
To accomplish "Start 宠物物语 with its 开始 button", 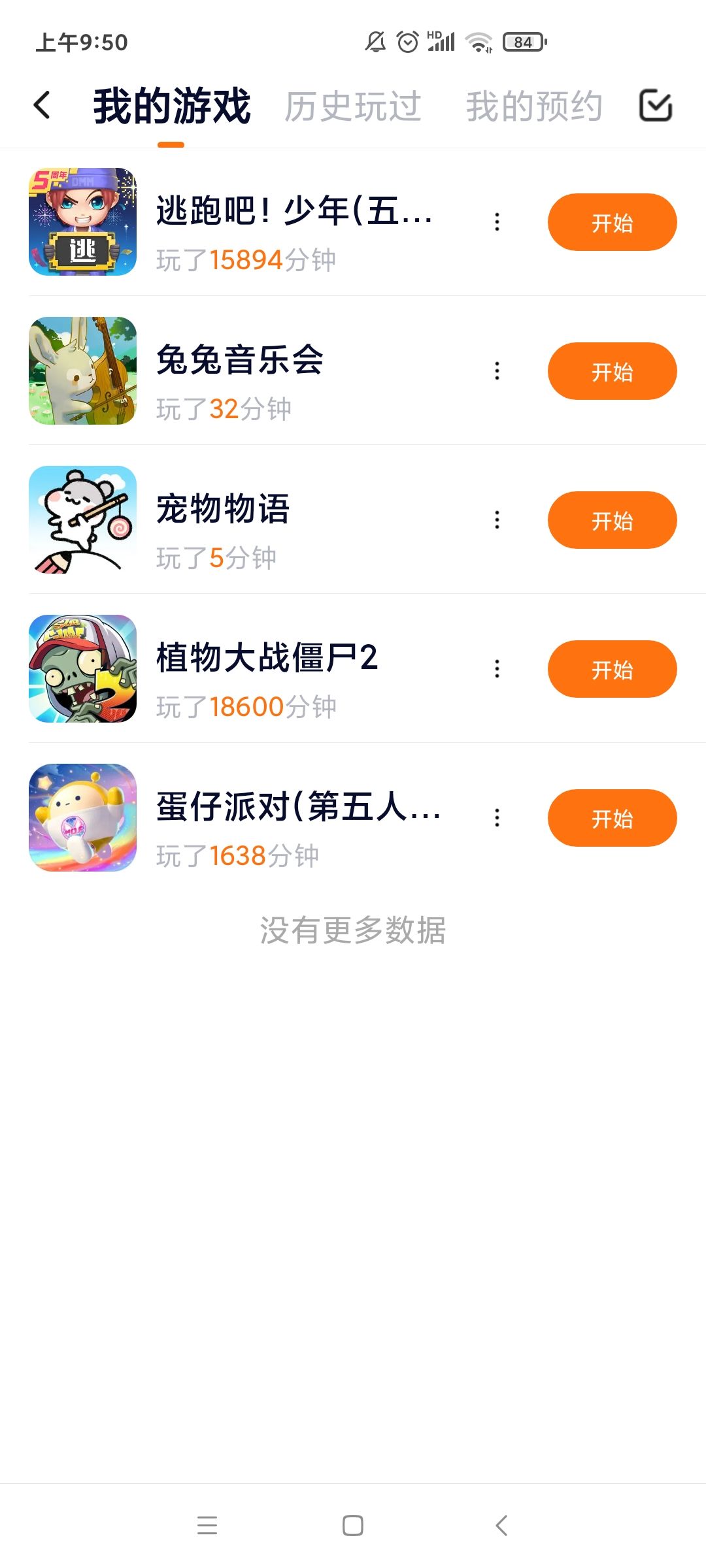I will (x=612, y=520).
